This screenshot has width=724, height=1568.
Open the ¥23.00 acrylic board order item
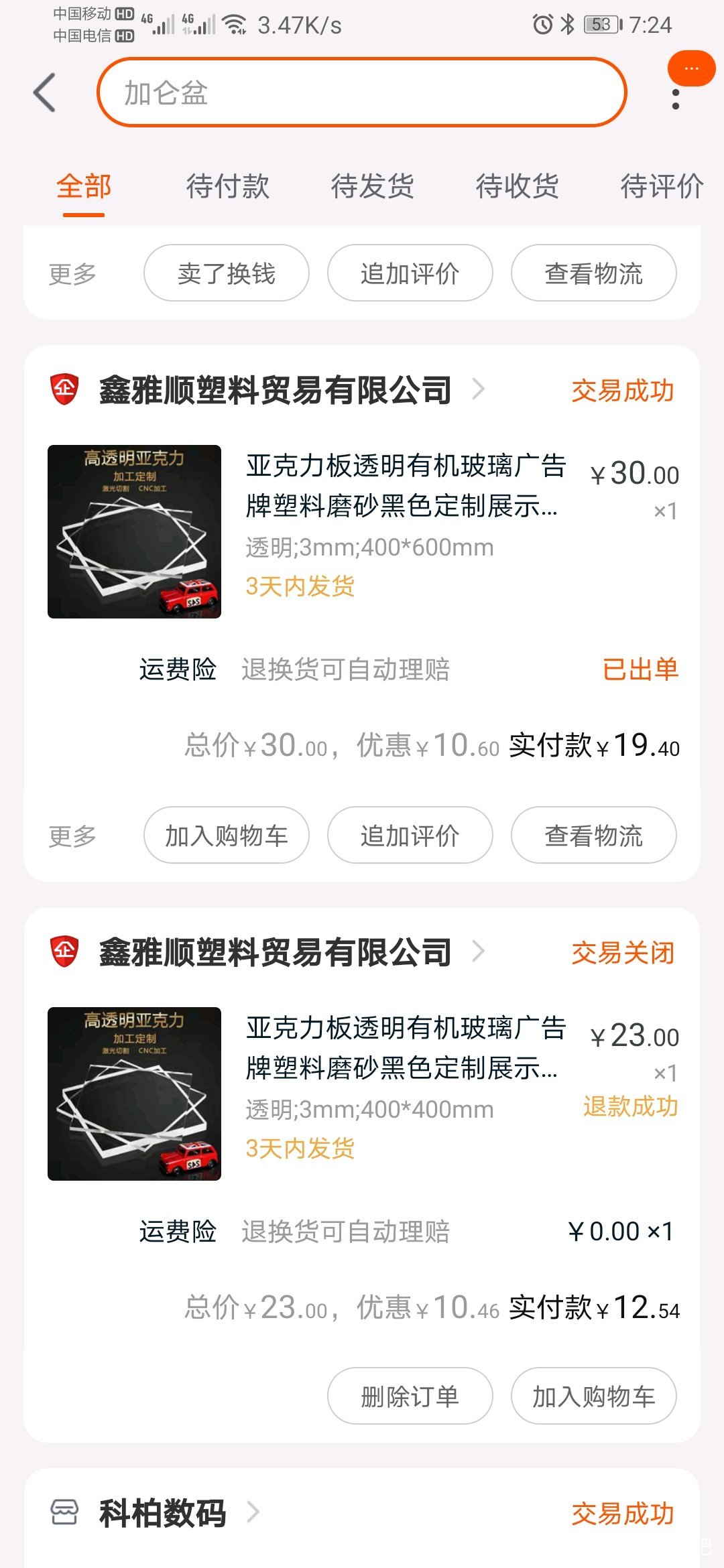[362, 1094]
